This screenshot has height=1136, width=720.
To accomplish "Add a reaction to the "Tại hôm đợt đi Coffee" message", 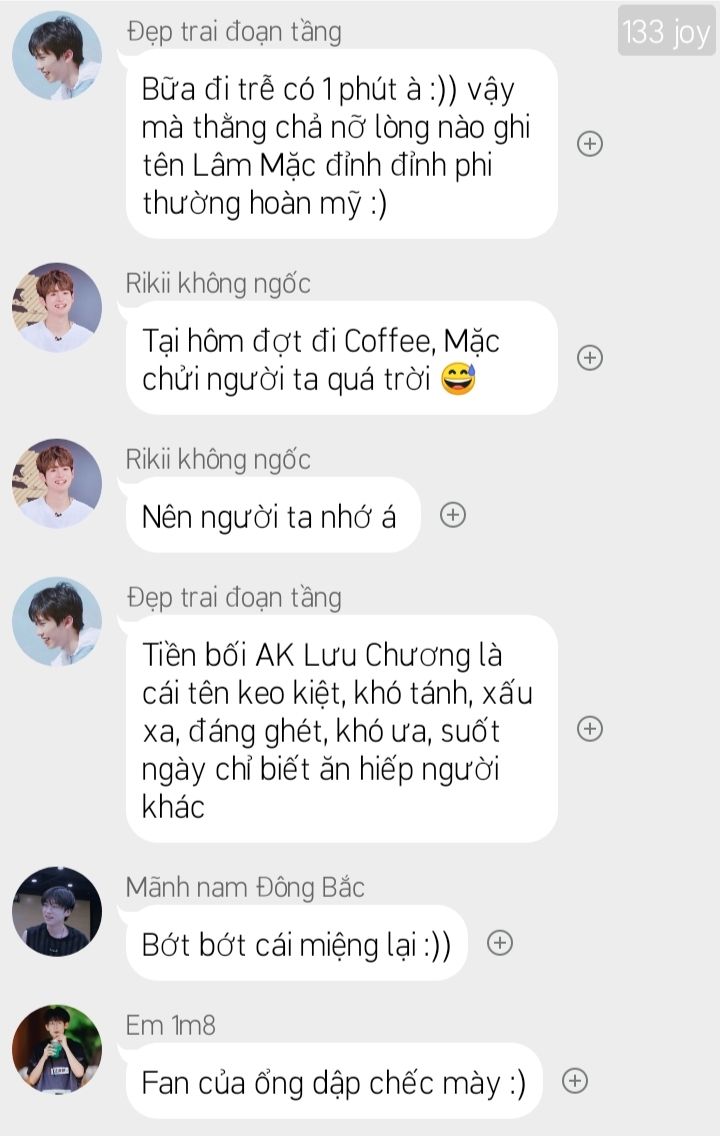I will [x=590, y=357].
